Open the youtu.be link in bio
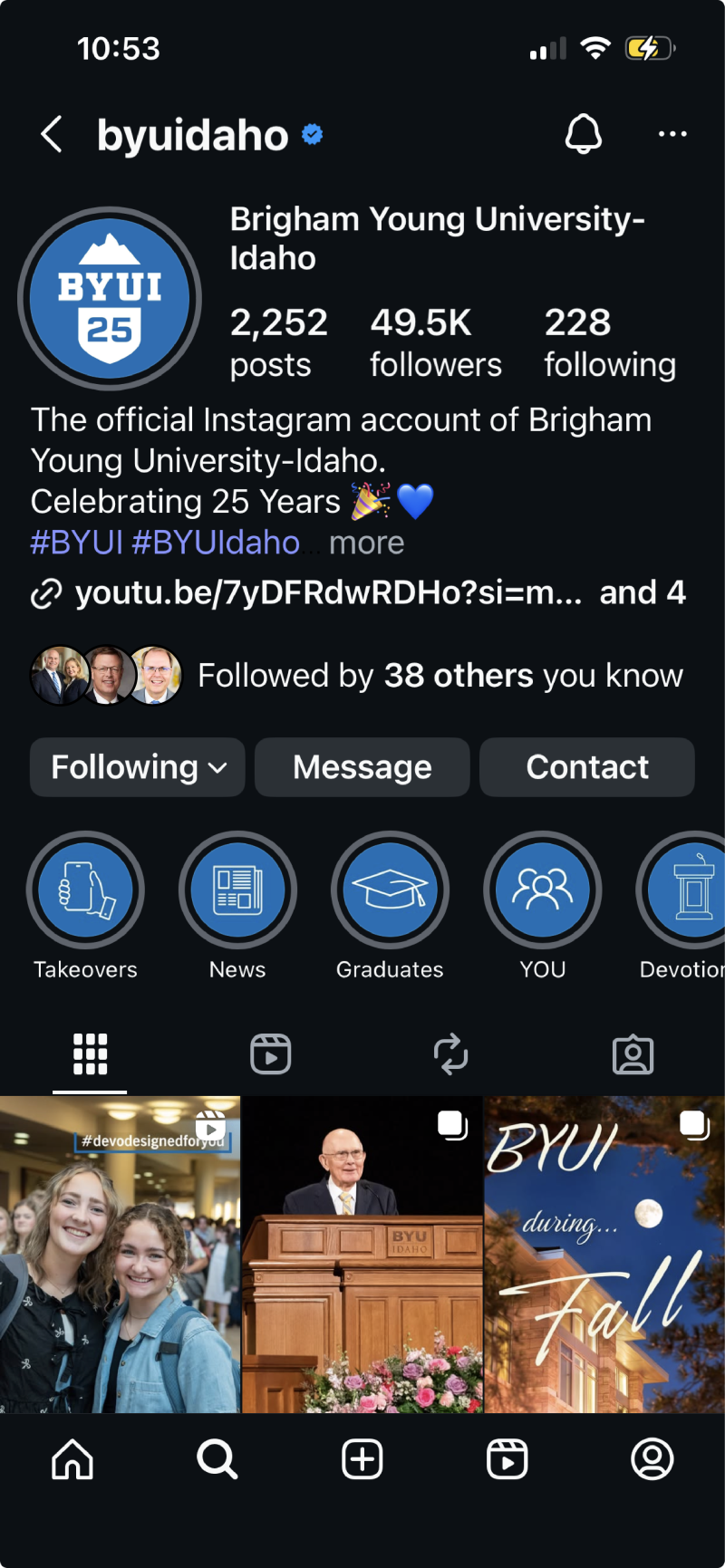725x1568 pixels. tap(328, 593)
